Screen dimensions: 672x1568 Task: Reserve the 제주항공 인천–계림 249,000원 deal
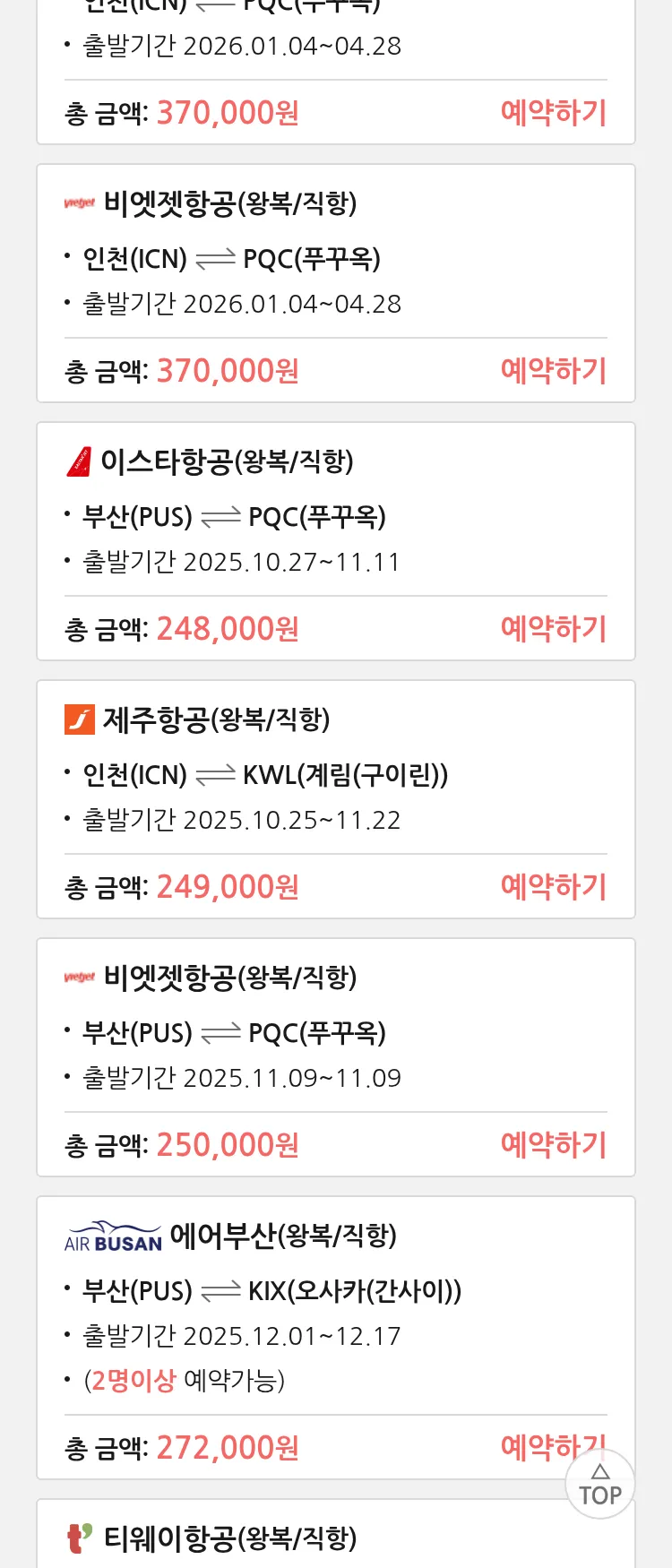(553, 886)
